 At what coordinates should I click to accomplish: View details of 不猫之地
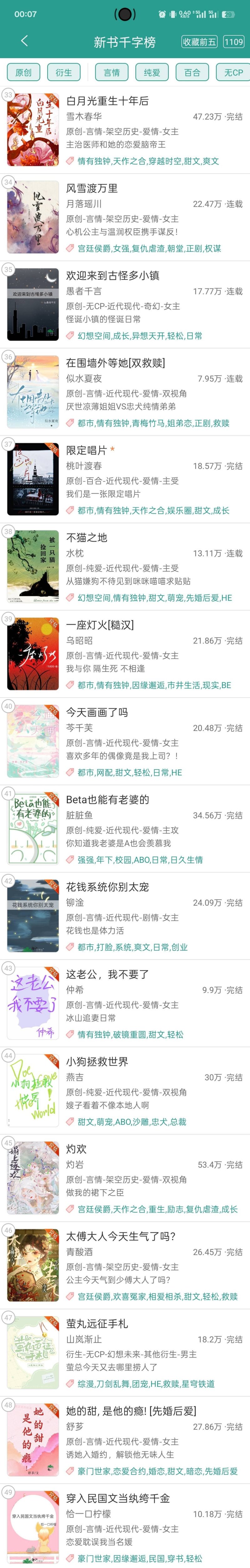click(86, 537)
